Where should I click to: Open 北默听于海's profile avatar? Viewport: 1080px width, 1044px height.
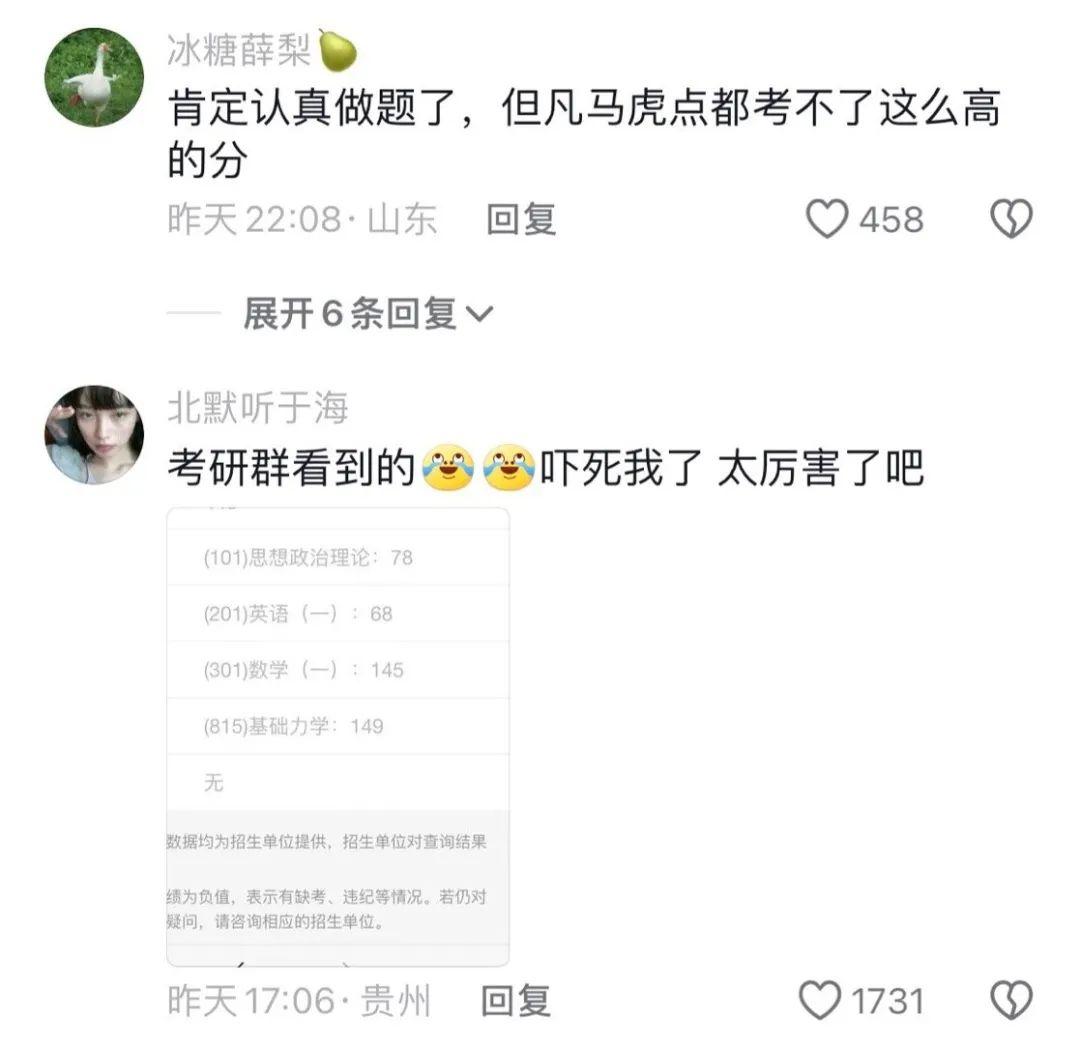tap(95, 435)
